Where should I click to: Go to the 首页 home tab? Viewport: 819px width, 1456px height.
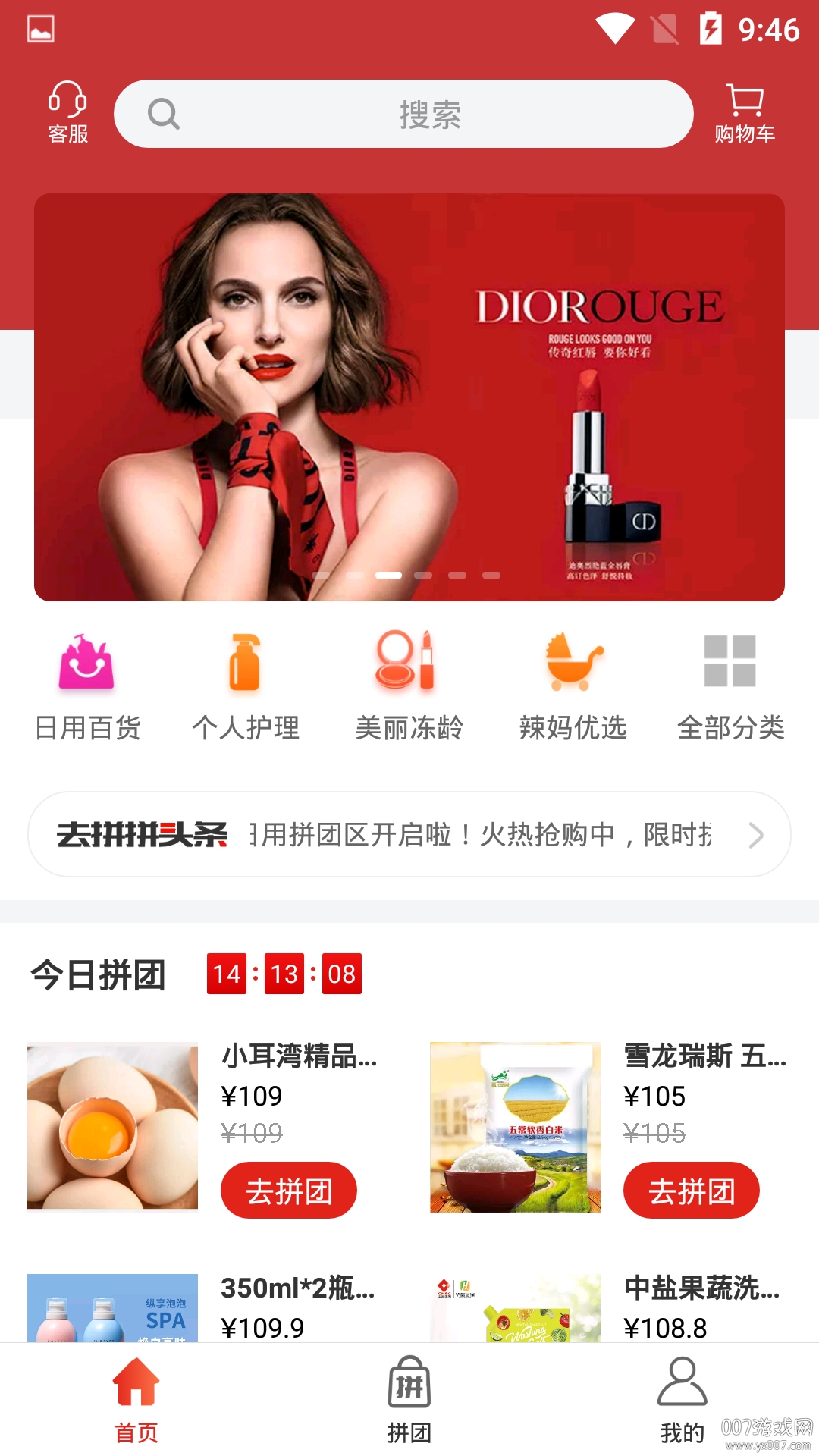[136, 1400]
